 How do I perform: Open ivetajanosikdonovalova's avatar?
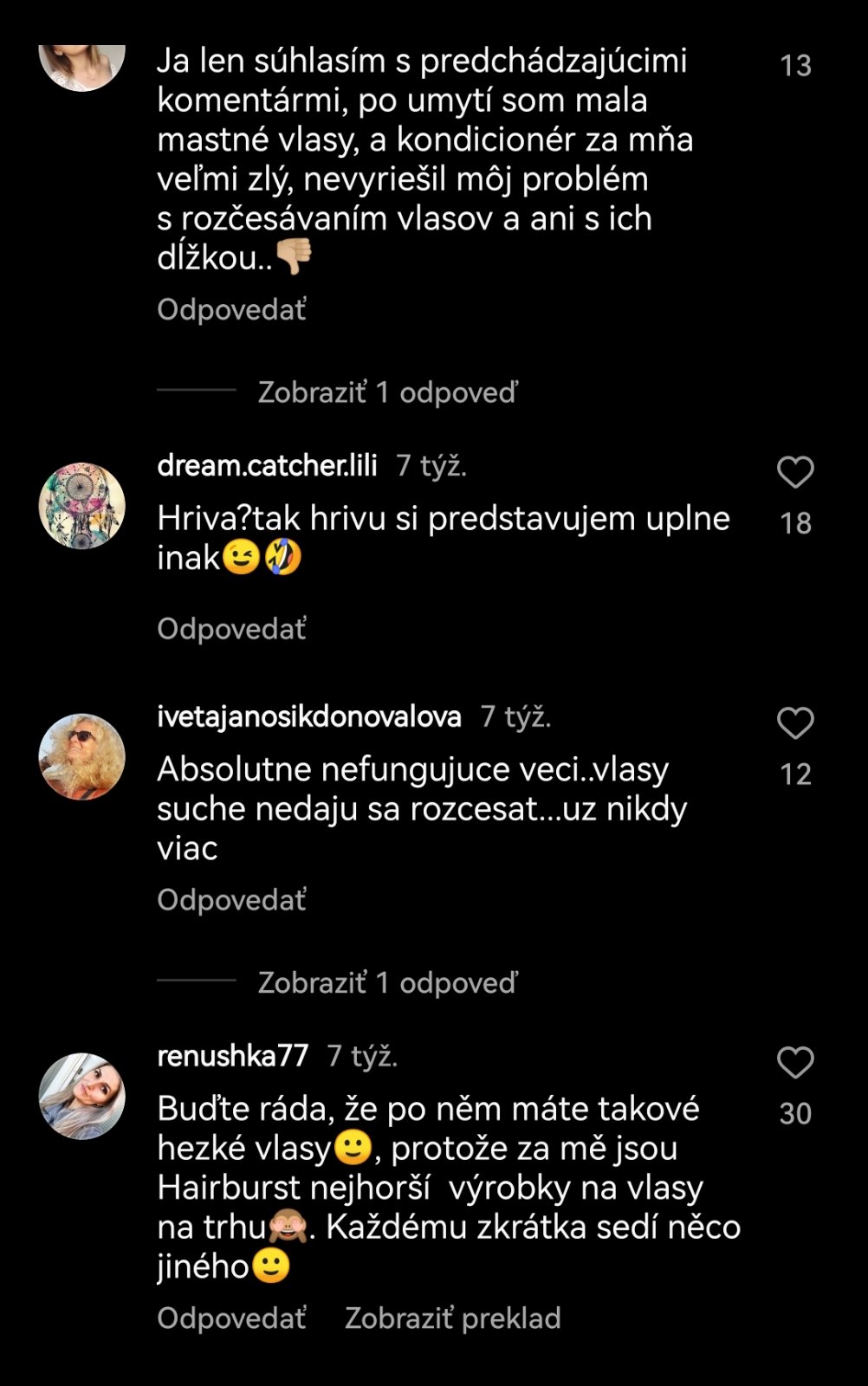tap(82, 756)
